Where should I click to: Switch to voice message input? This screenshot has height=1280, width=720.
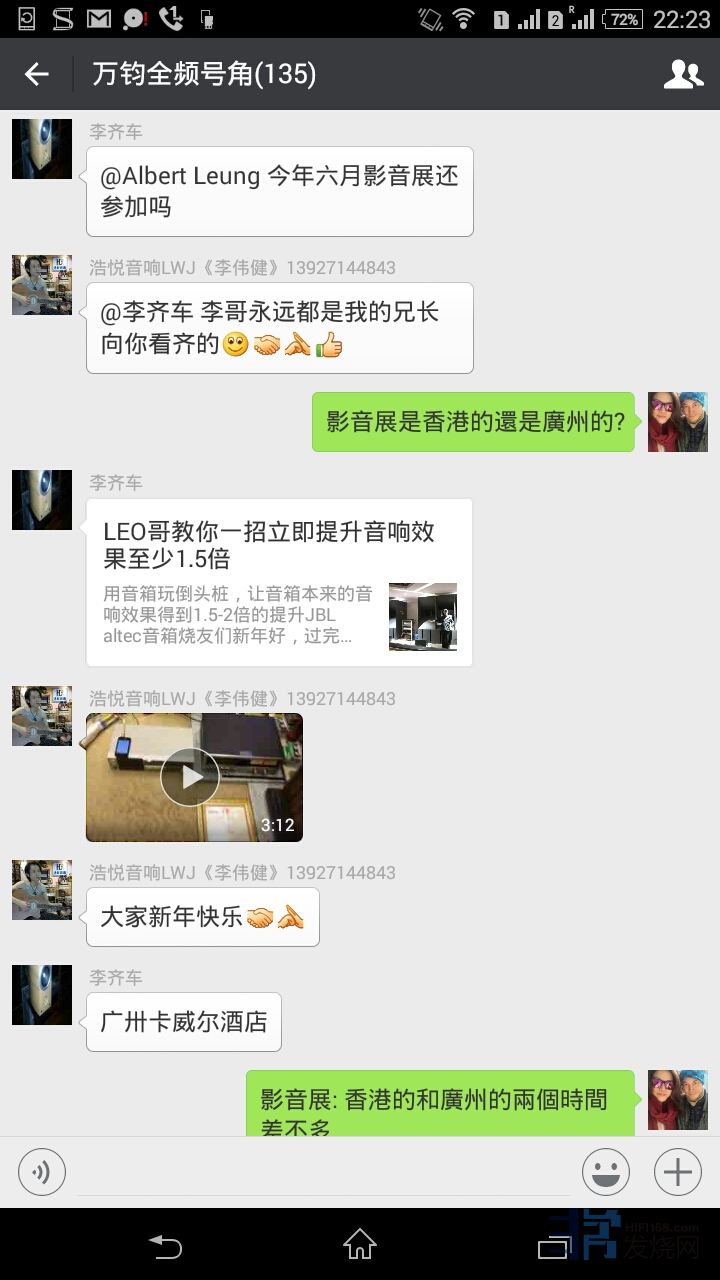(x=42, y=1172)
